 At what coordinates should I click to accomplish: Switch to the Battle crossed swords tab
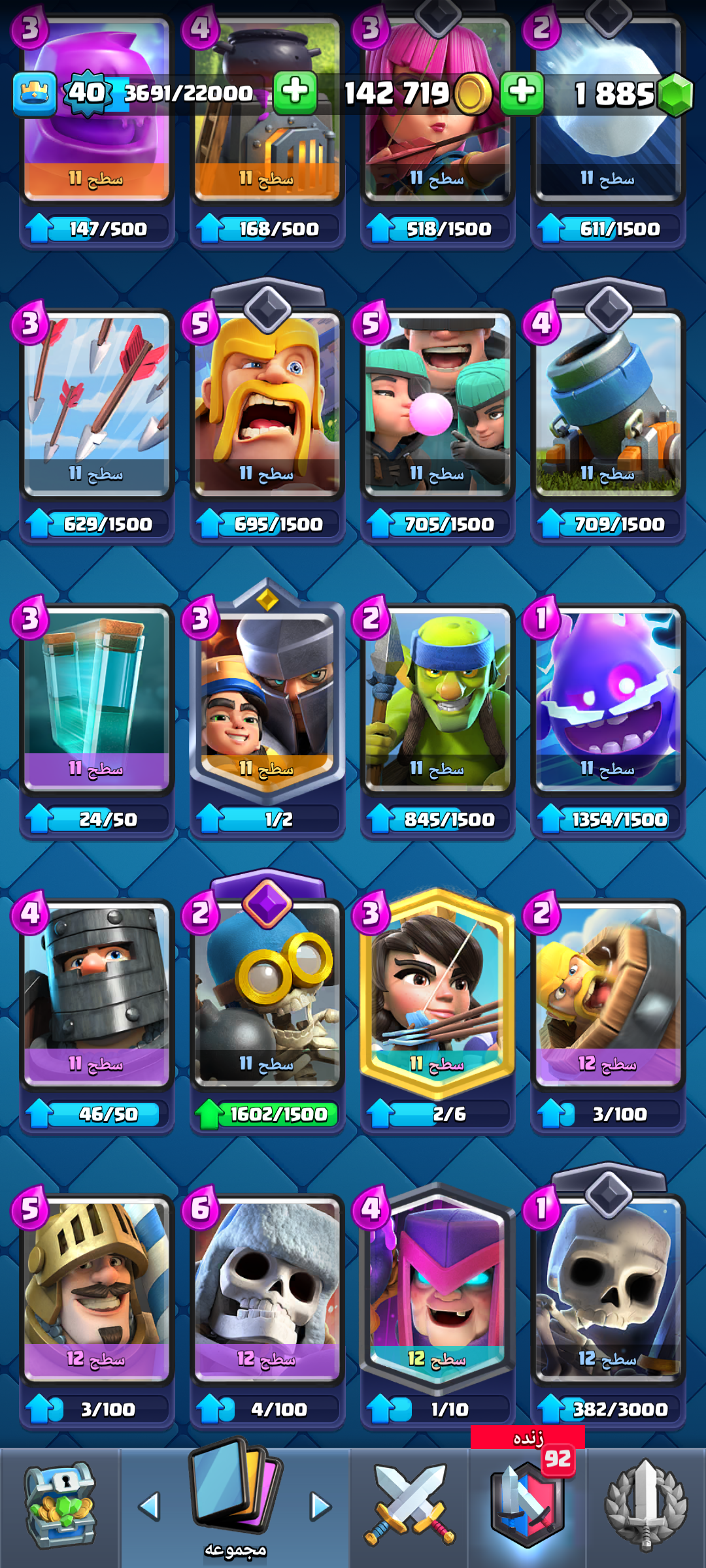pyautogui.click(x=409, y=1507)
